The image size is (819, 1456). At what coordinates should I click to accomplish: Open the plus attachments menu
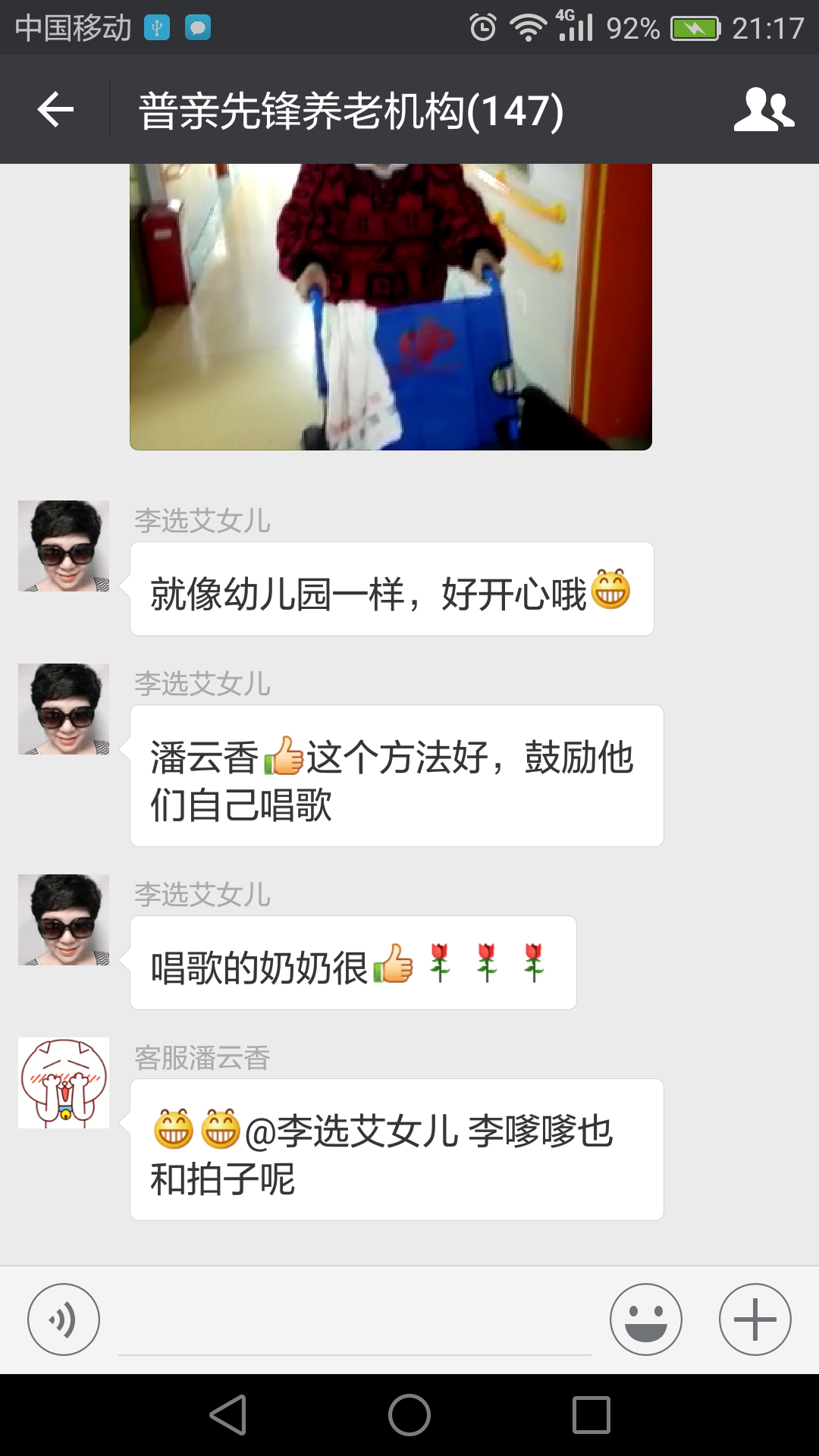pos(755,1319)
